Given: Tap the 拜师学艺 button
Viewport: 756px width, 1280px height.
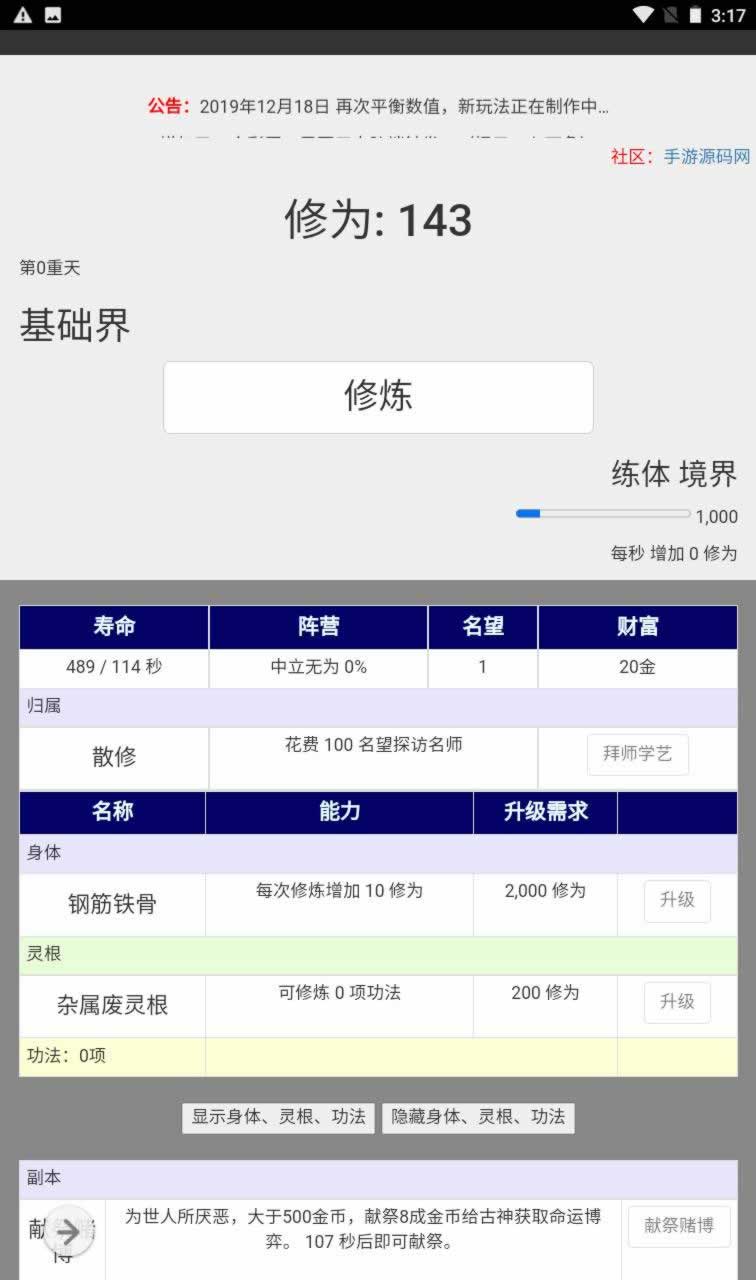Looking at the screenshot, I should (x=637, y=755).
